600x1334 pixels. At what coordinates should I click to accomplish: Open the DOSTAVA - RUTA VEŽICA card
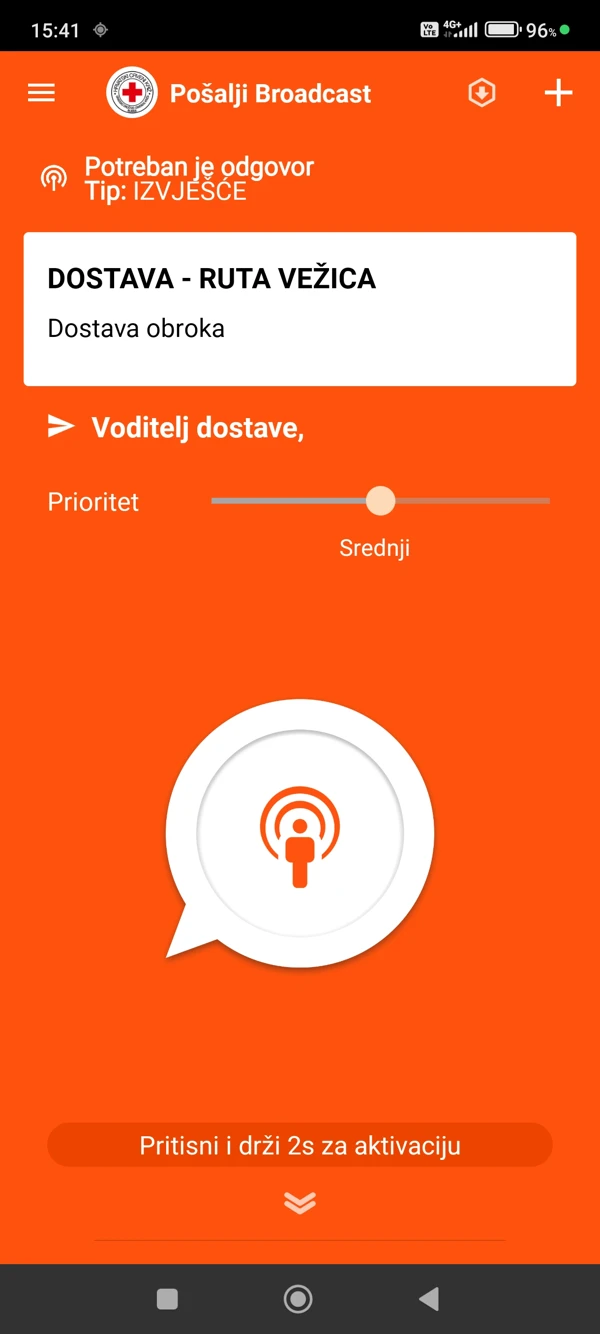point(300,308)
